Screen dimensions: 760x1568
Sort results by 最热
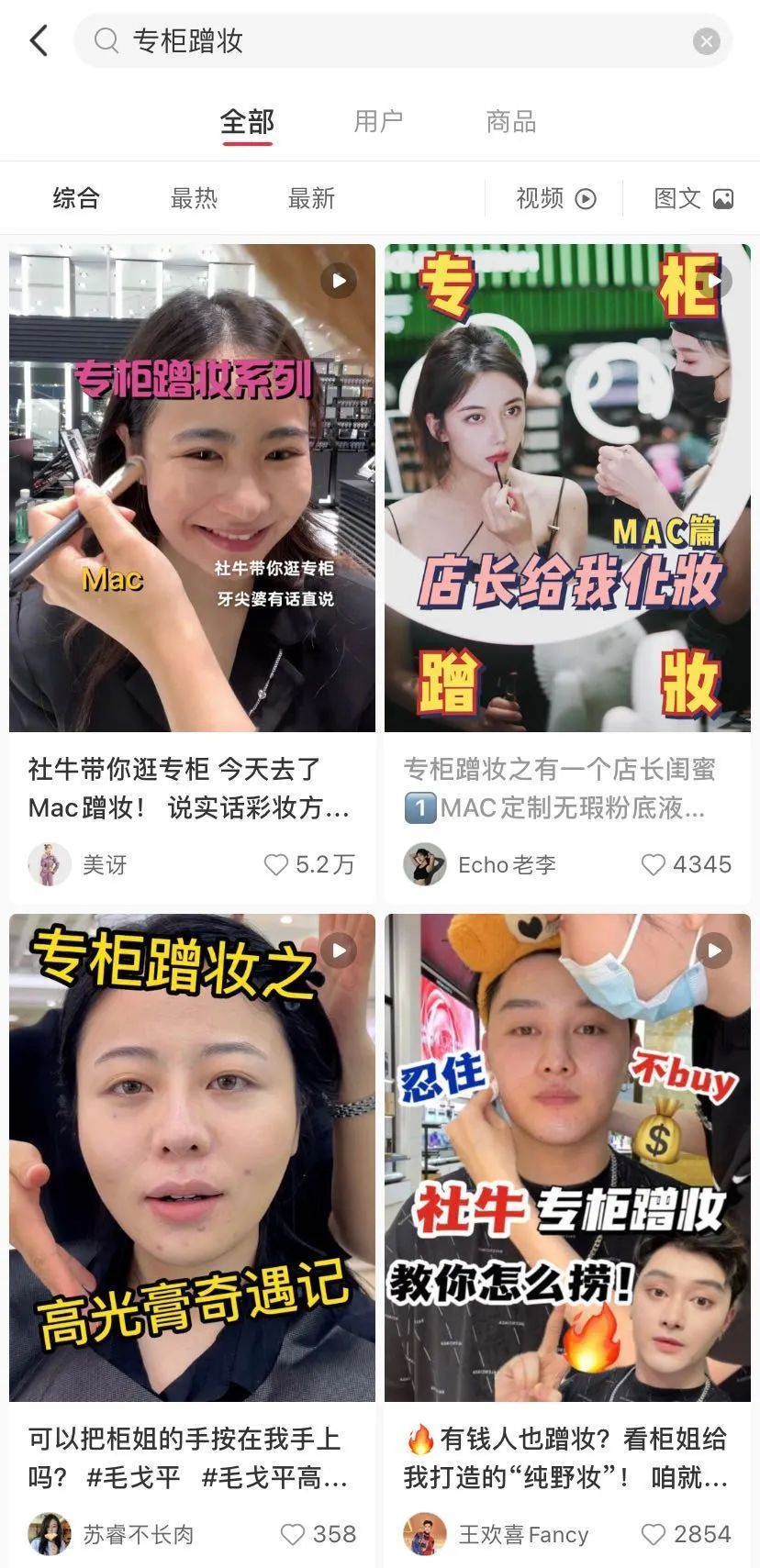[194, 198]
